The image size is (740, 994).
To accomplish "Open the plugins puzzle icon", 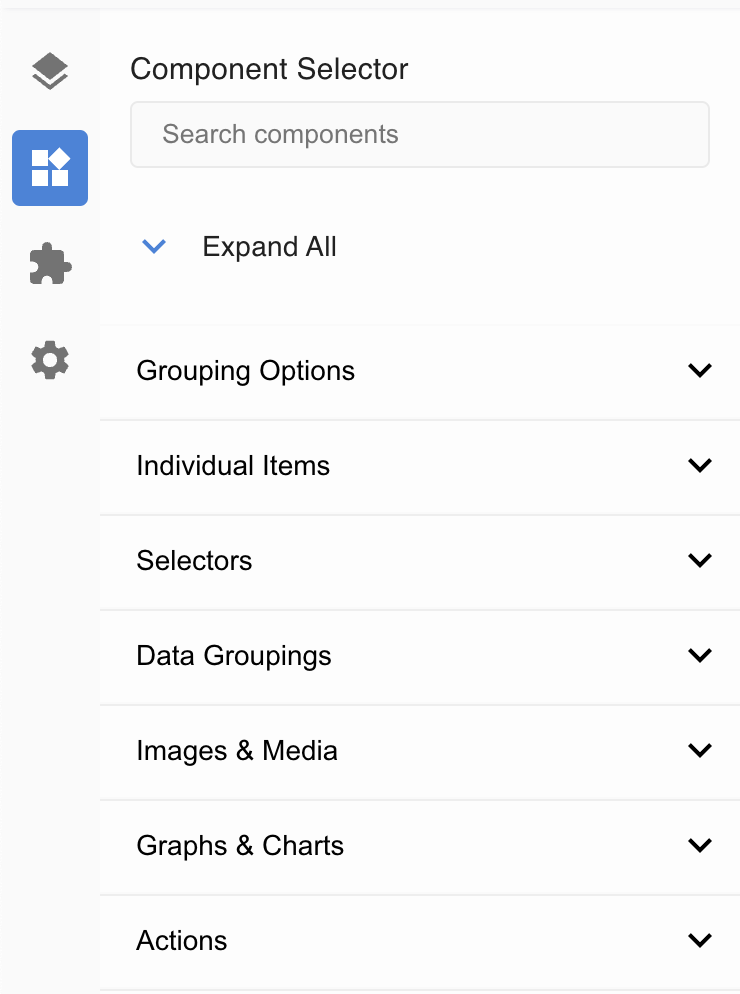I will [x=50, y=265].
